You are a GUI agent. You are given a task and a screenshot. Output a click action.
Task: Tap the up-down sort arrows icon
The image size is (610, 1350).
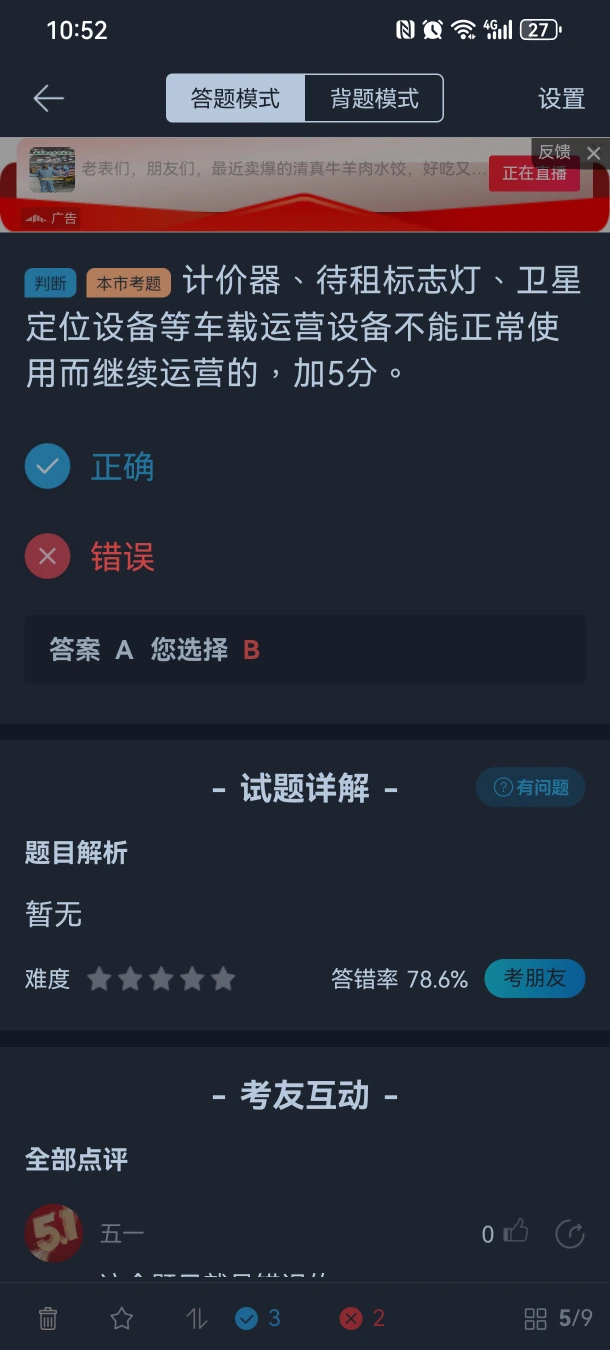197,1319
